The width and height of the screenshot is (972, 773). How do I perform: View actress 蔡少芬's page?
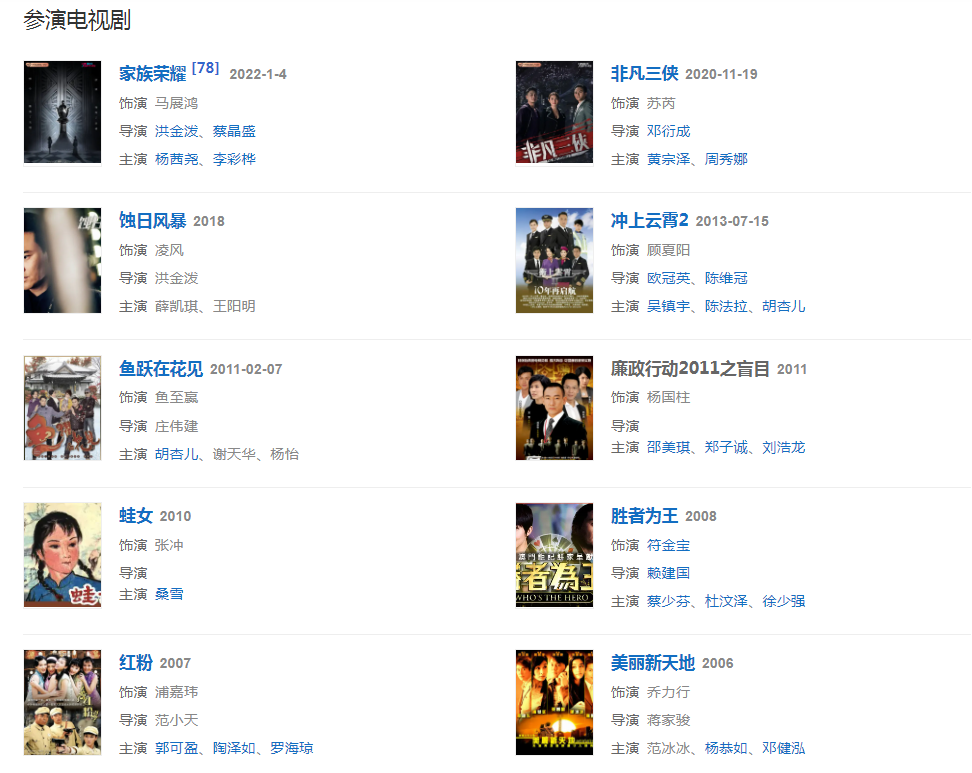coord(668,601)
